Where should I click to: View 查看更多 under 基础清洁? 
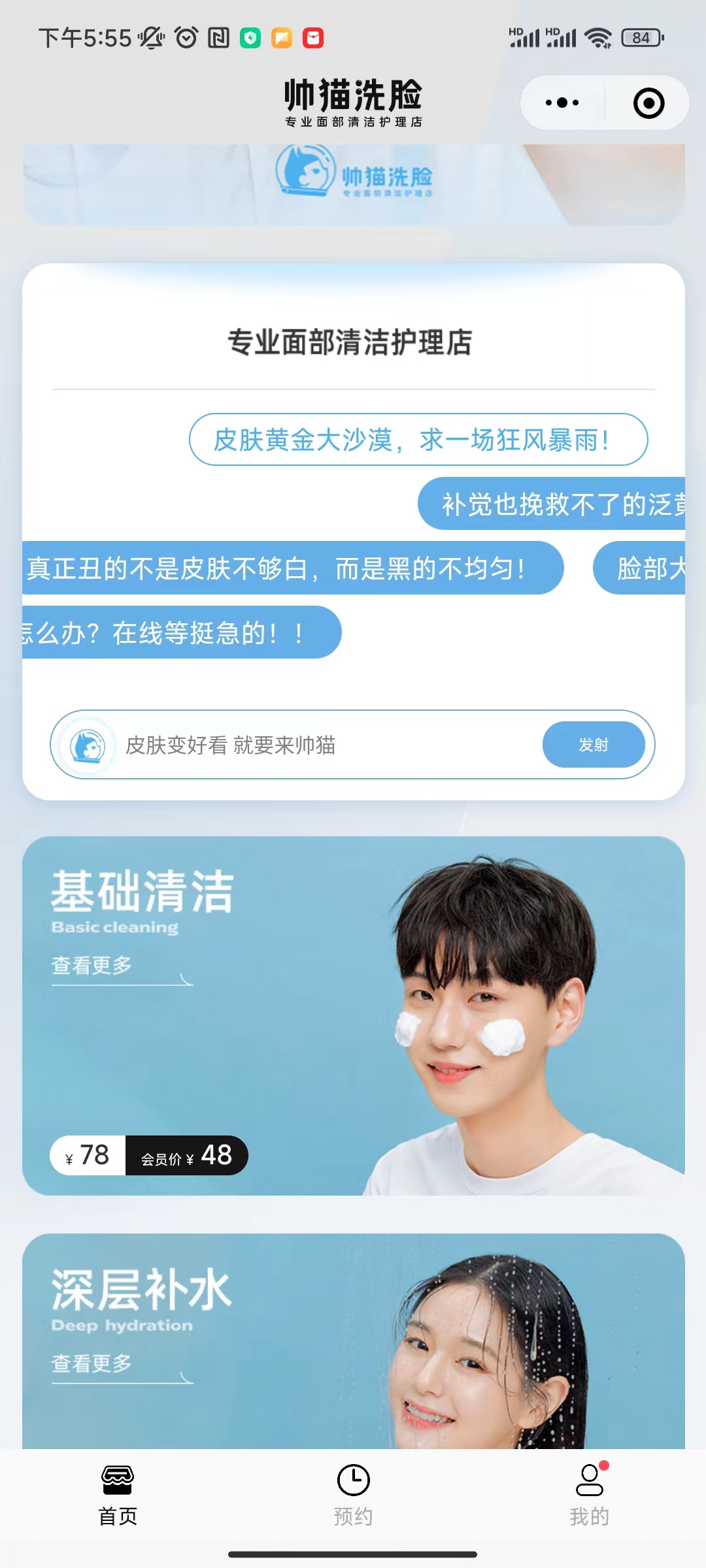92,966
